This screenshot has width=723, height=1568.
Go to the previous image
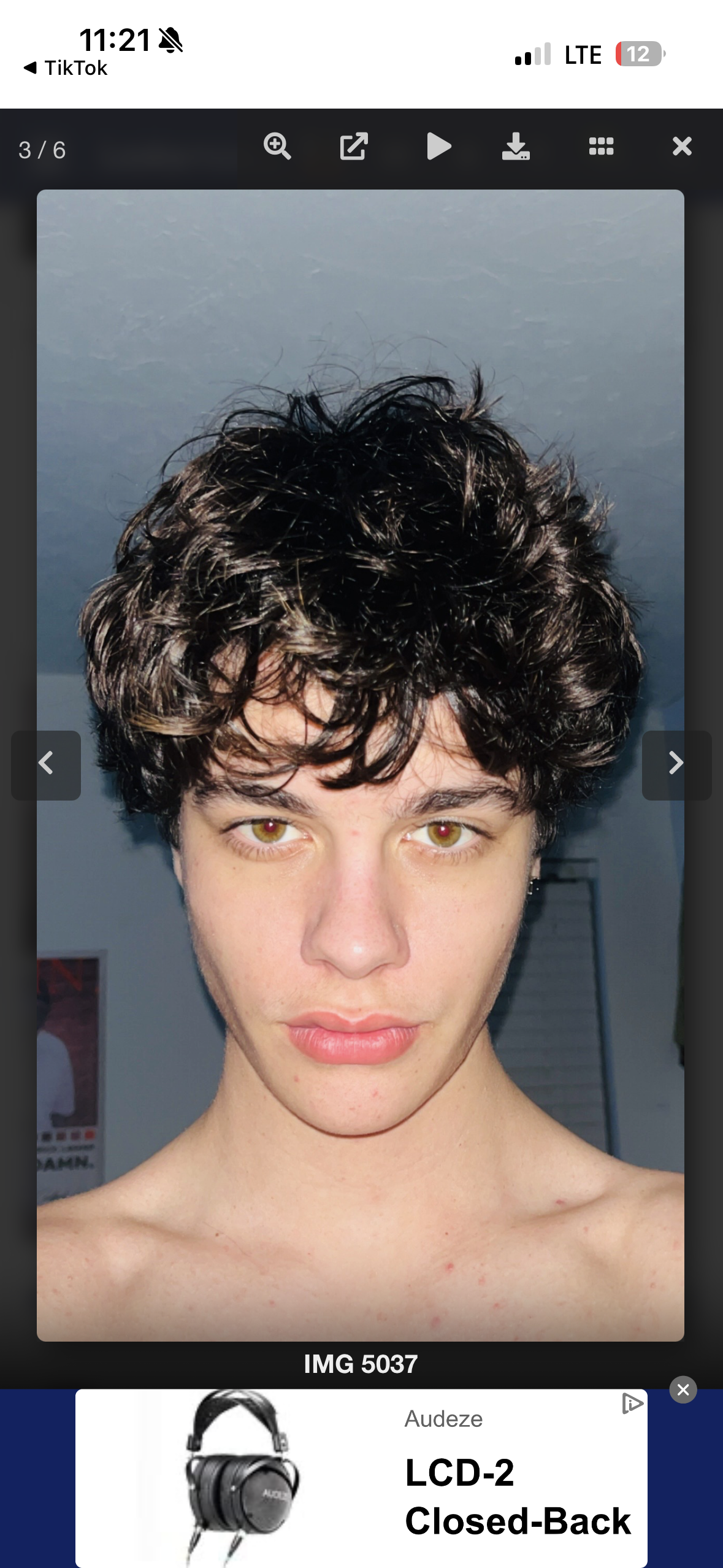pos(46,764)
